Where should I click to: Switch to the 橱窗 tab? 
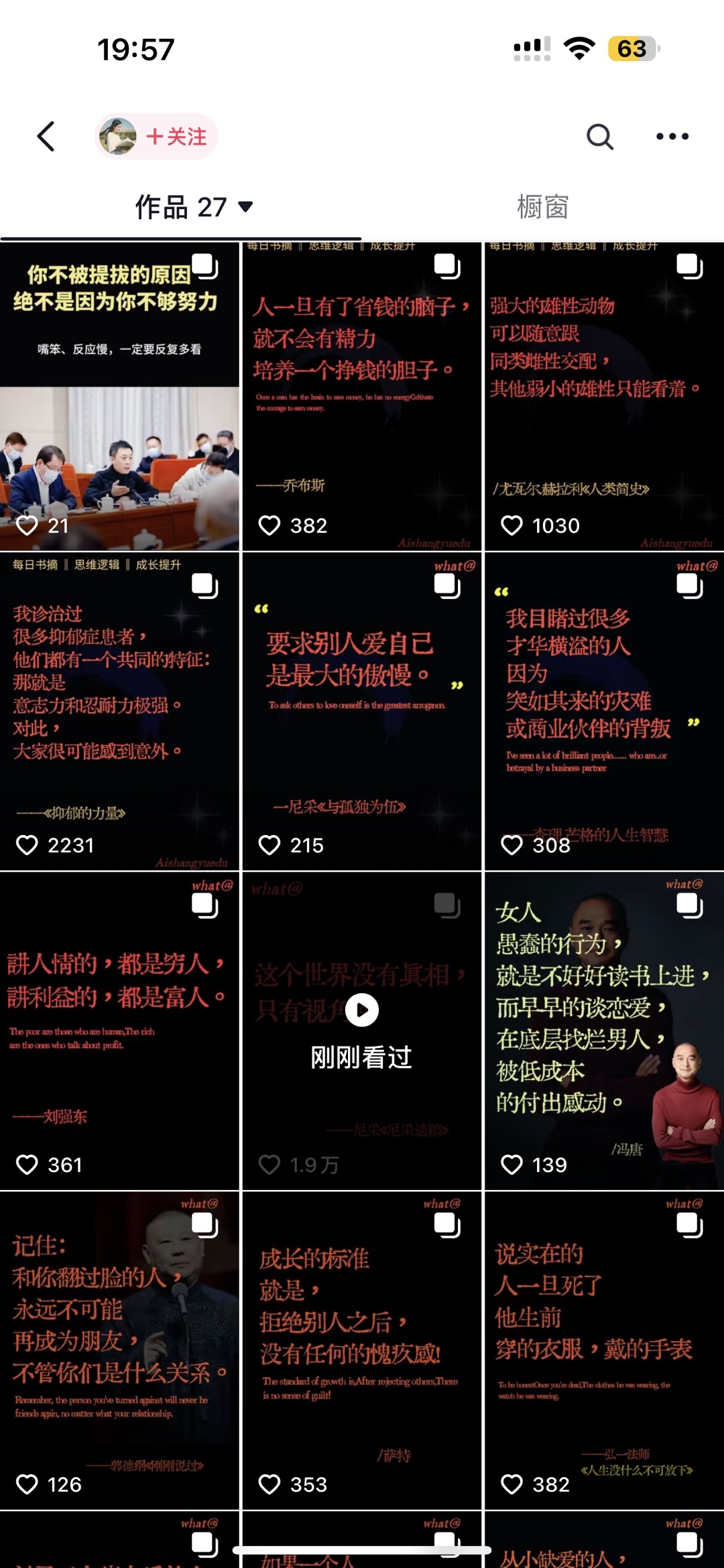(542, 207)
